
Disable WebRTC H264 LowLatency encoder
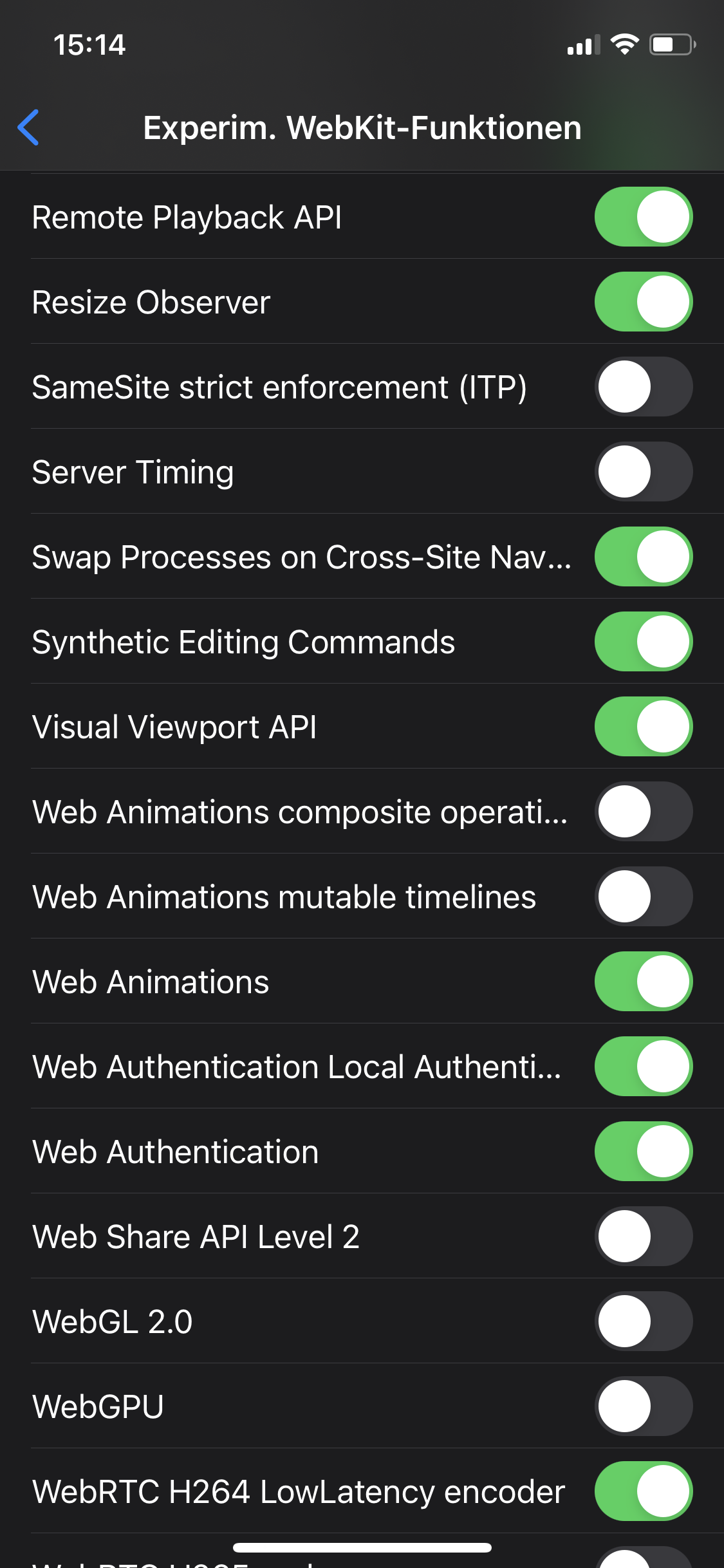click(x=643, y=1491)
